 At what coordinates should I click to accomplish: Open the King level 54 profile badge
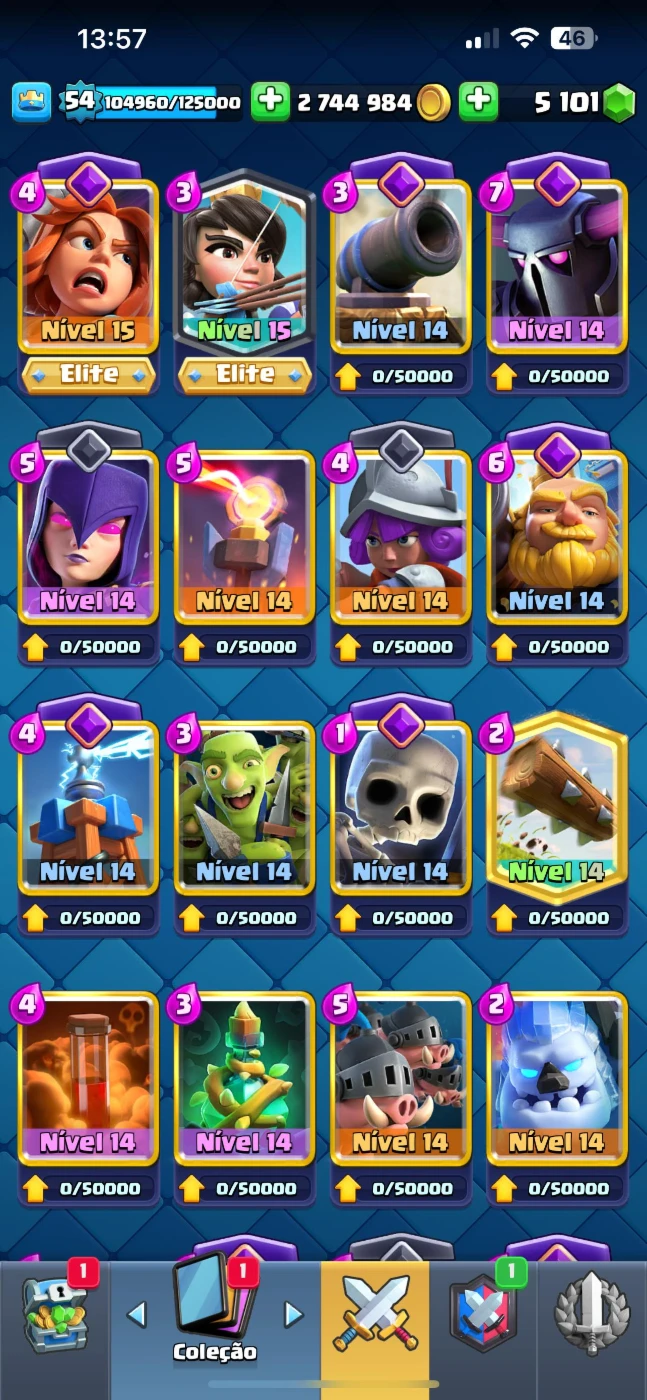coord(79,101)
